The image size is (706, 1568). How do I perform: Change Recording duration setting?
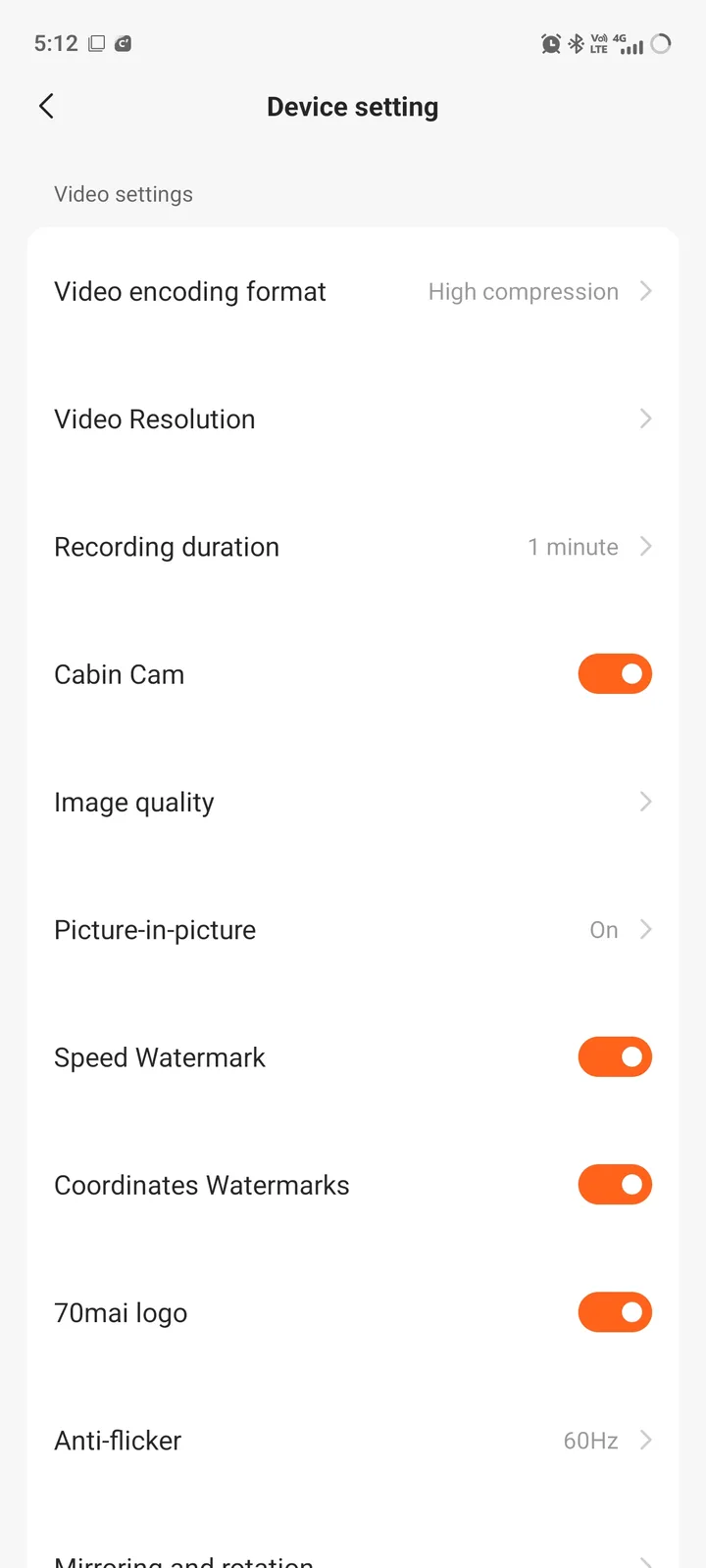click(x=353, y=547)
